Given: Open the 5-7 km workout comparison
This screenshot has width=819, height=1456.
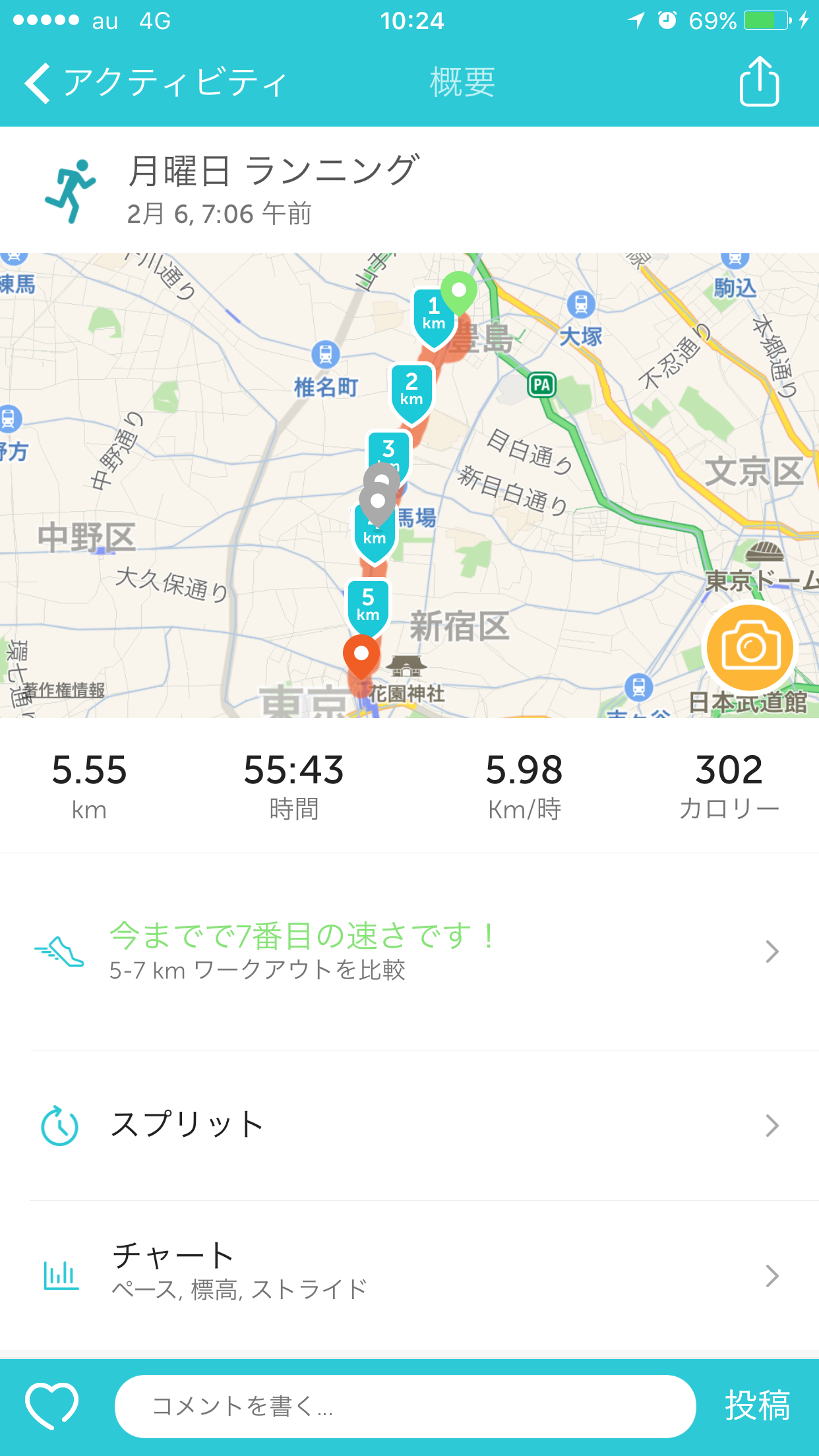Looking at the screenshot, I should (409, 952).
